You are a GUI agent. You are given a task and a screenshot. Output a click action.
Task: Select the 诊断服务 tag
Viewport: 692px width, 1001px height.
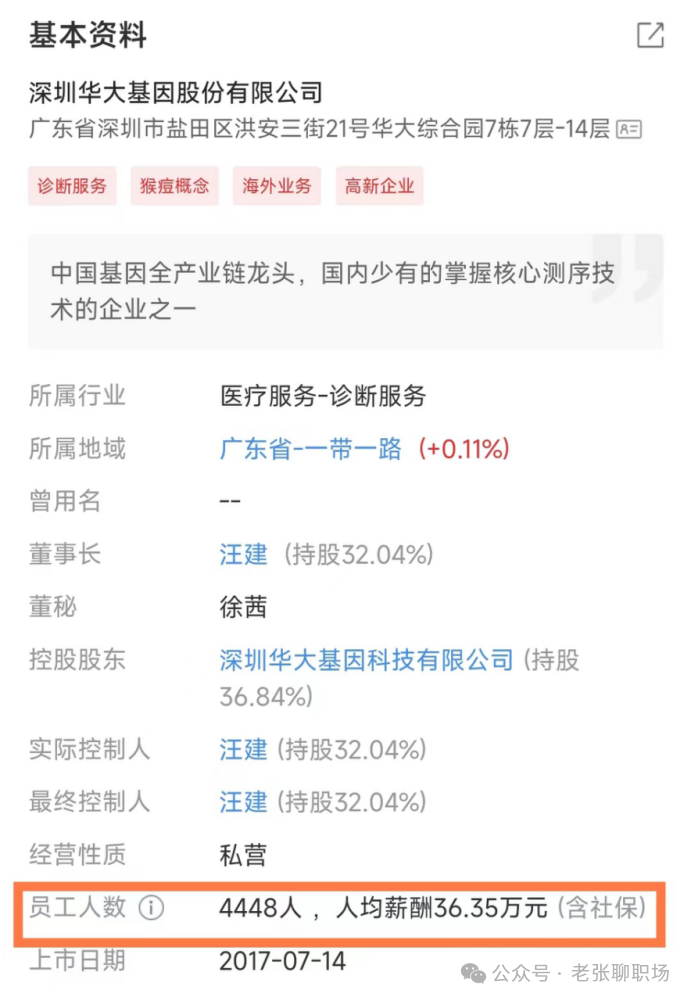(72, 186)
